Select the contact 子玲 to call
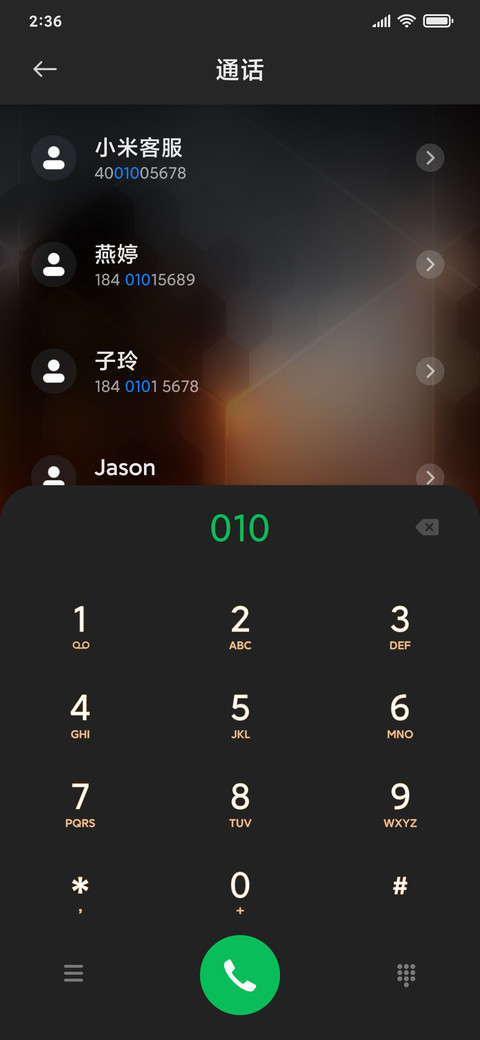Viewport: 480px width, 1040px height. click(x=240, y=371)
